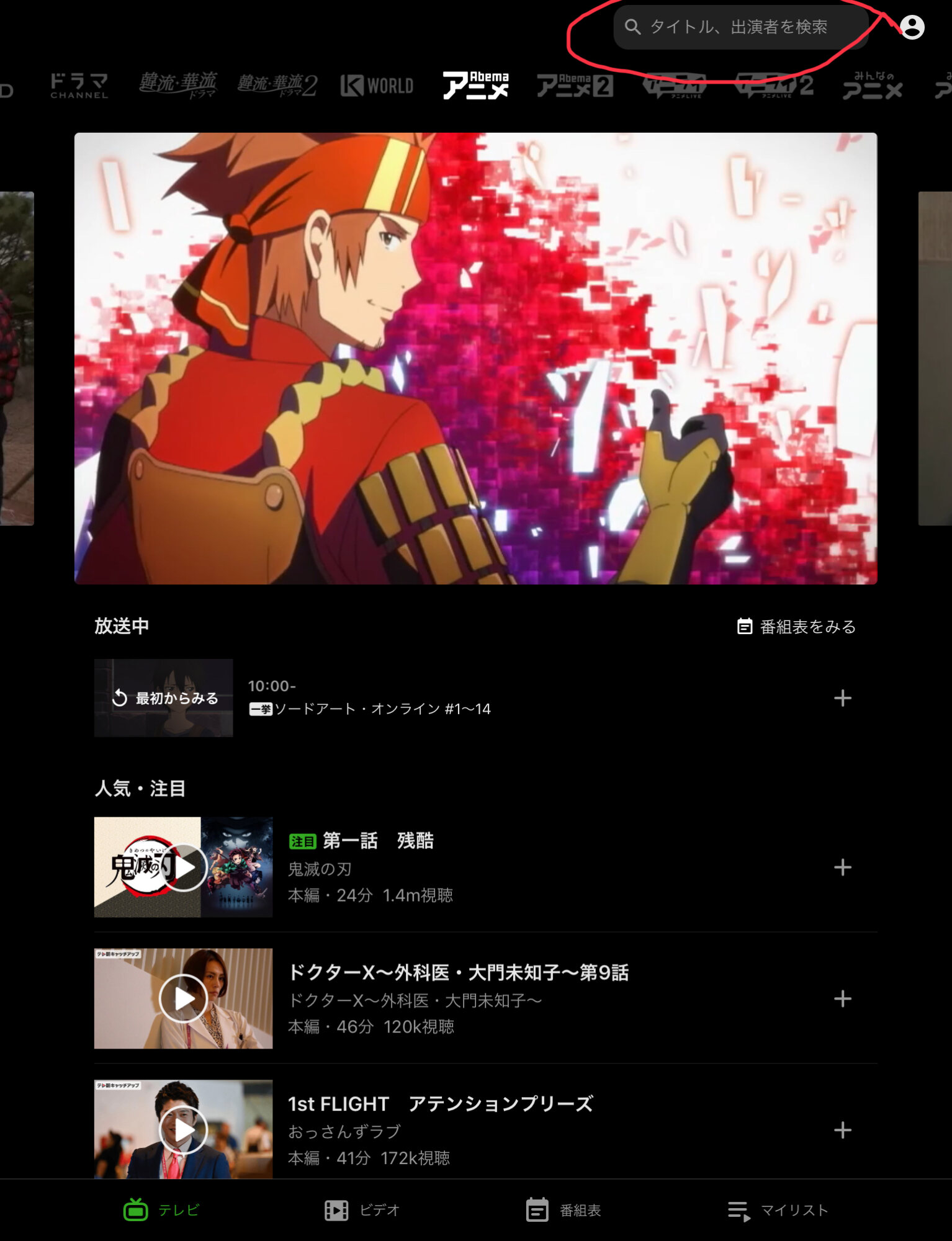
Task: Switch to the ビデオ tab
Action: pos(362,1210)
